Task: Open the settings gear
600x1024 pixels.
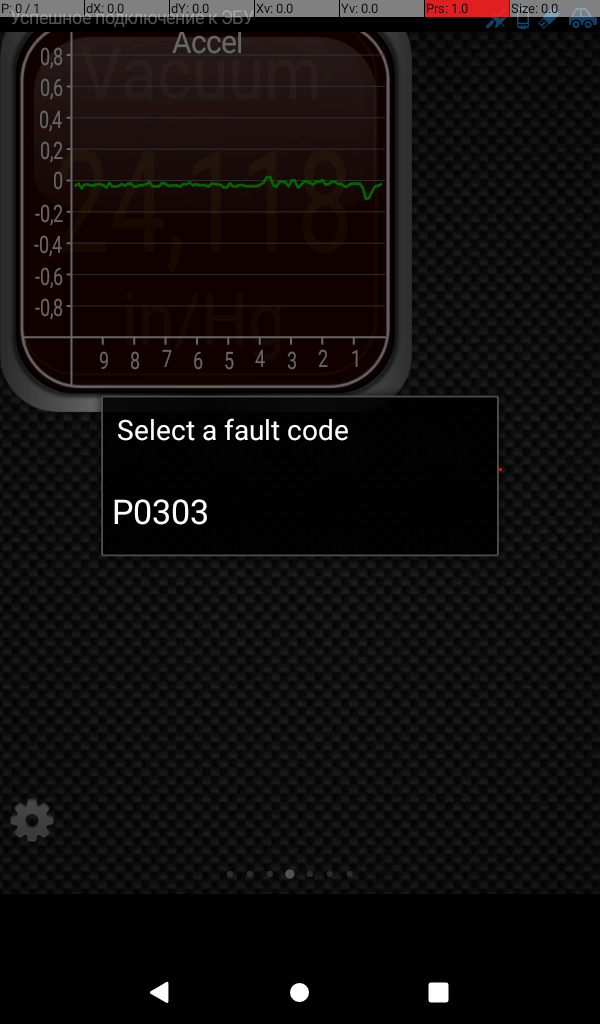Action: 32,820
